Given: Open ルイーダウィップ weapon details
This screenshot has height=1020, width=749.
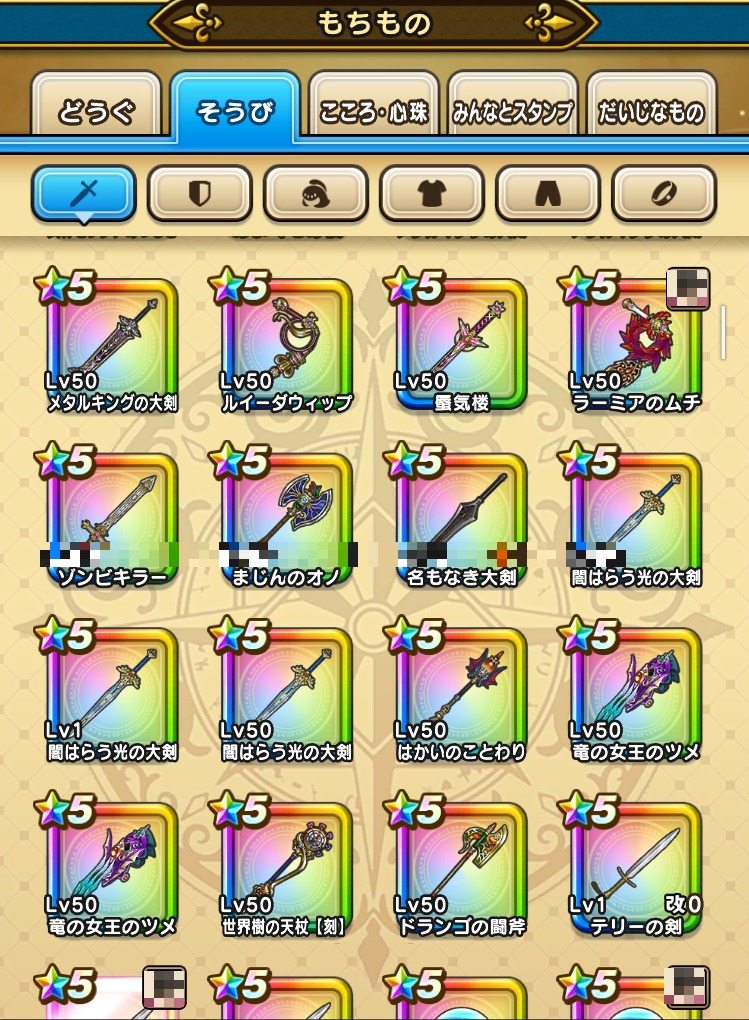Looking at the screenshot, I should (286, 343).
